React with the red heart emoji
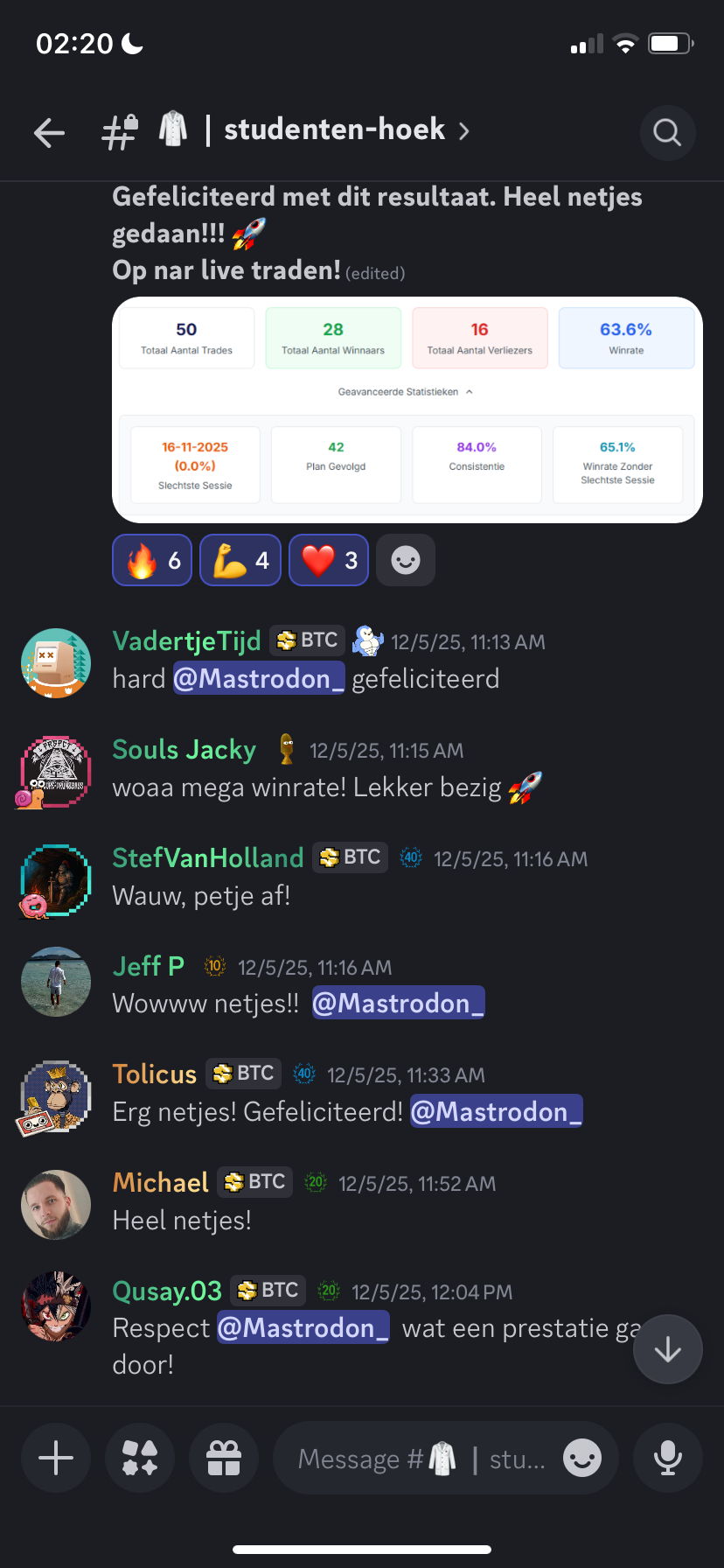Screen dimensions: 724x1568 329,560
